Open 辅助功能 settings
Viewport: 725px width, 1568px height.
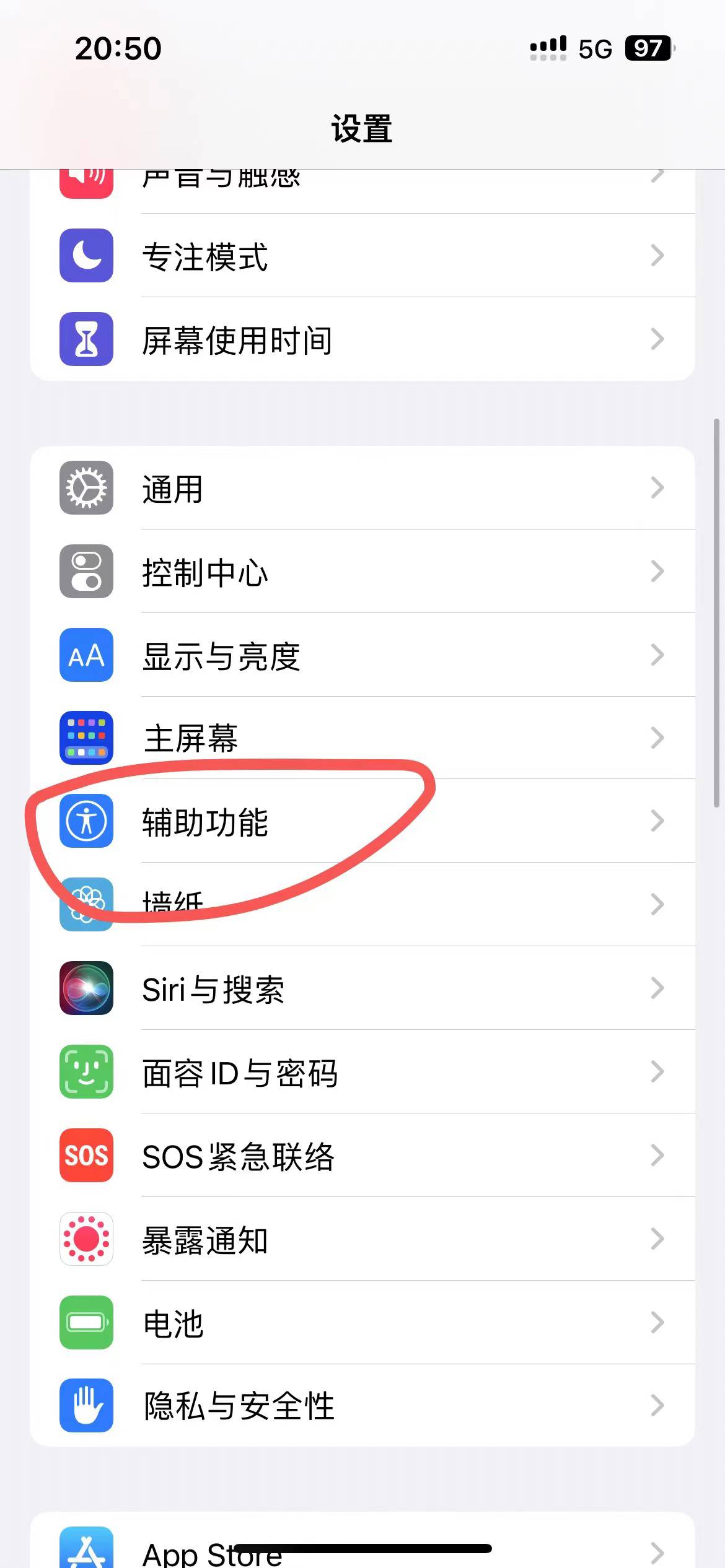click(x=362, y=821)
